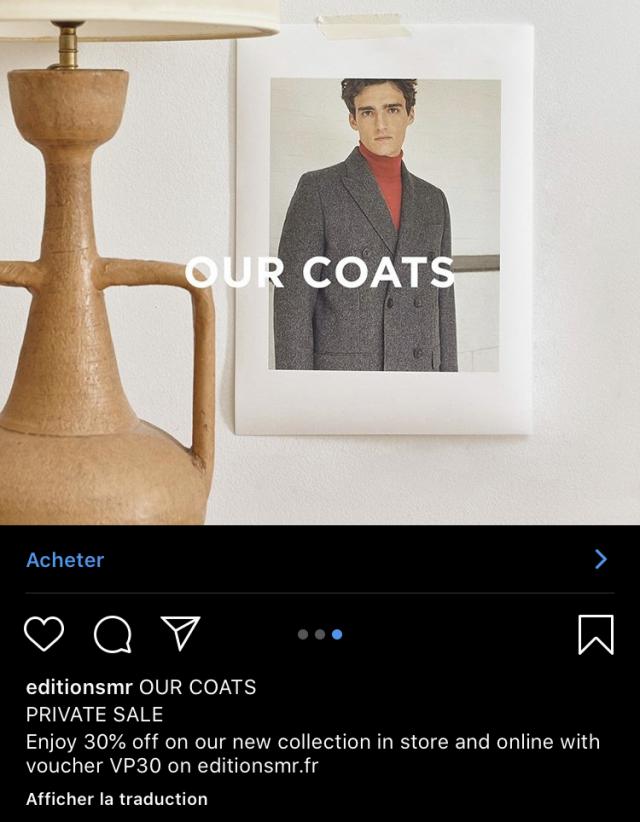
Task: Tap the OUR COATS post image
Action: coord(320,270)
